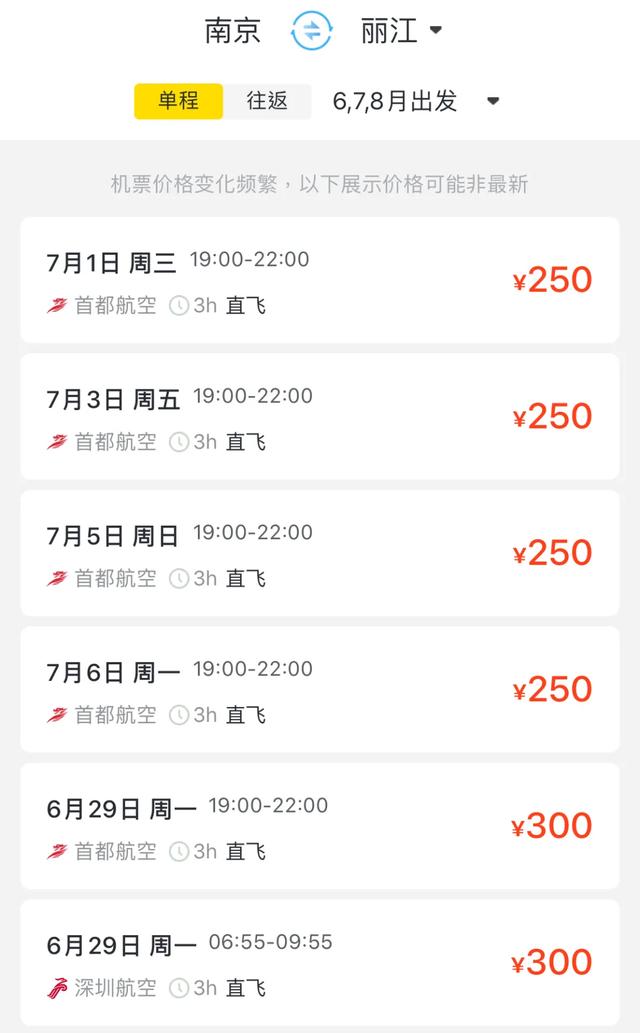Open the 7月5日 周日 flight card
Image resolution: width=640 pixels, height=1033 pixels.
point(320,553)
